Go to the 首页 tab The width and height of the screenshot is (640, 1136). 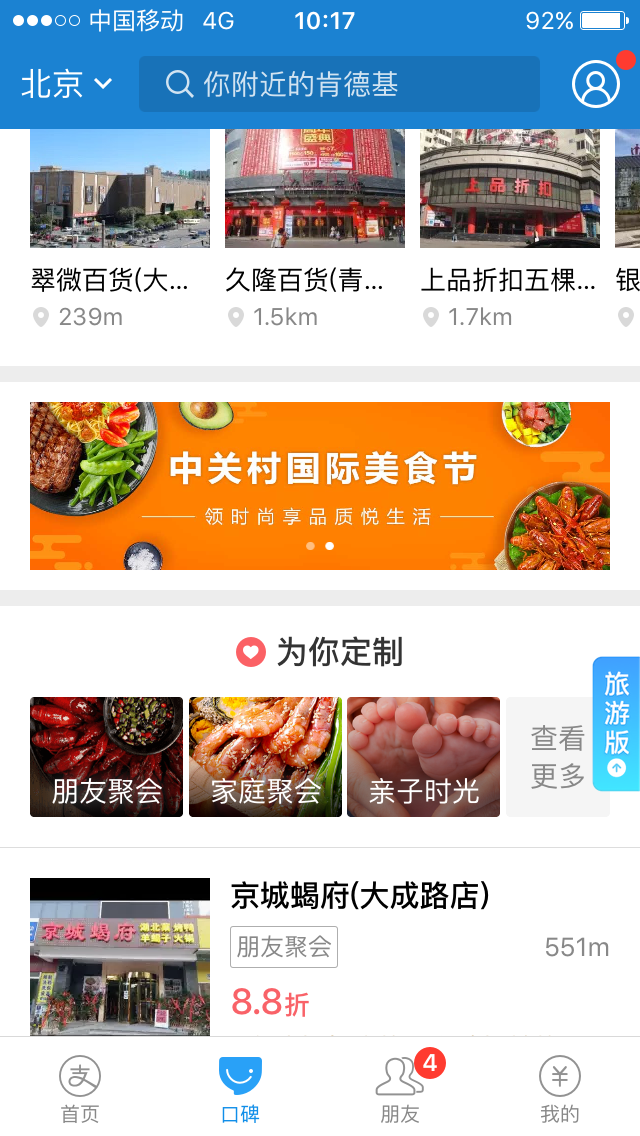tap(80, 1088)
